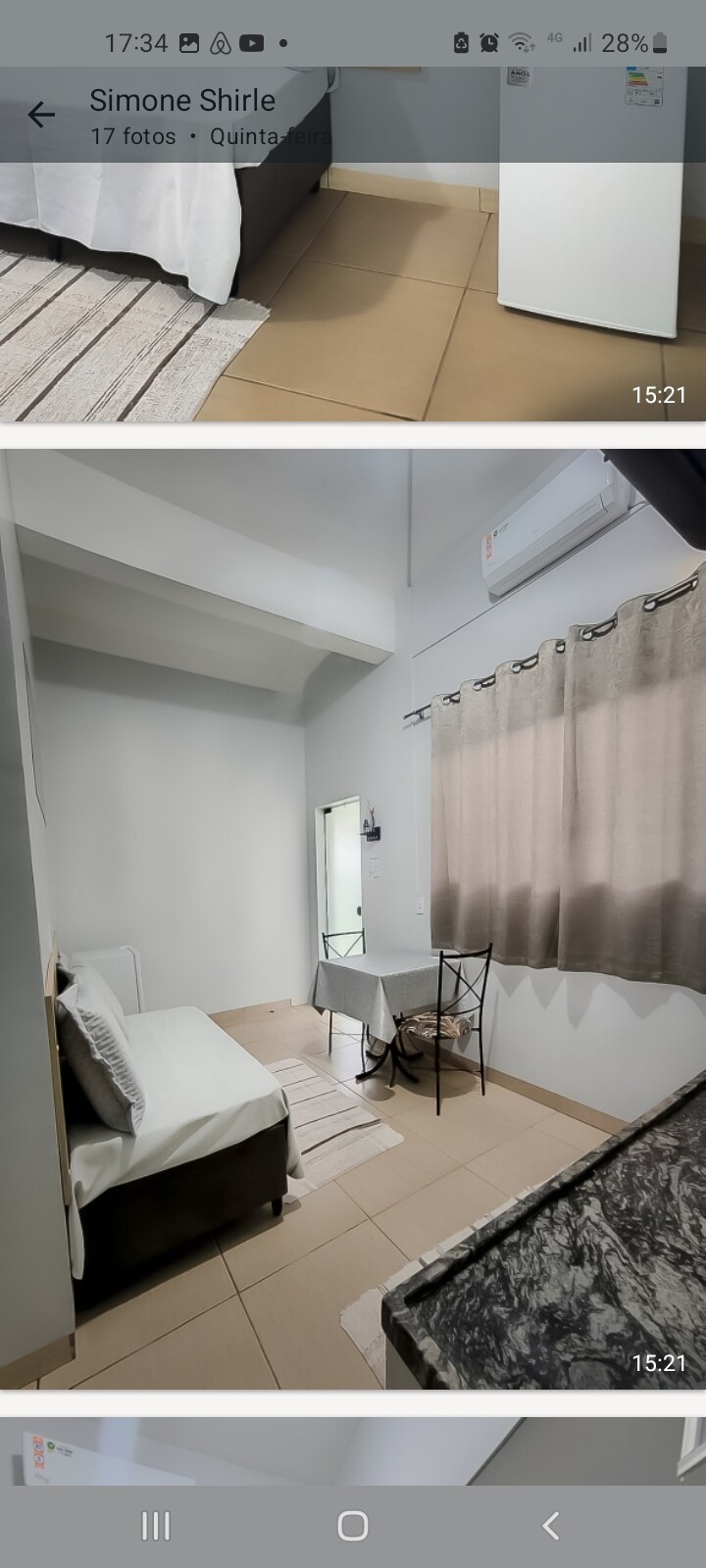Tap the system home button
The image size is (706, 1568).
point(353,1526)
